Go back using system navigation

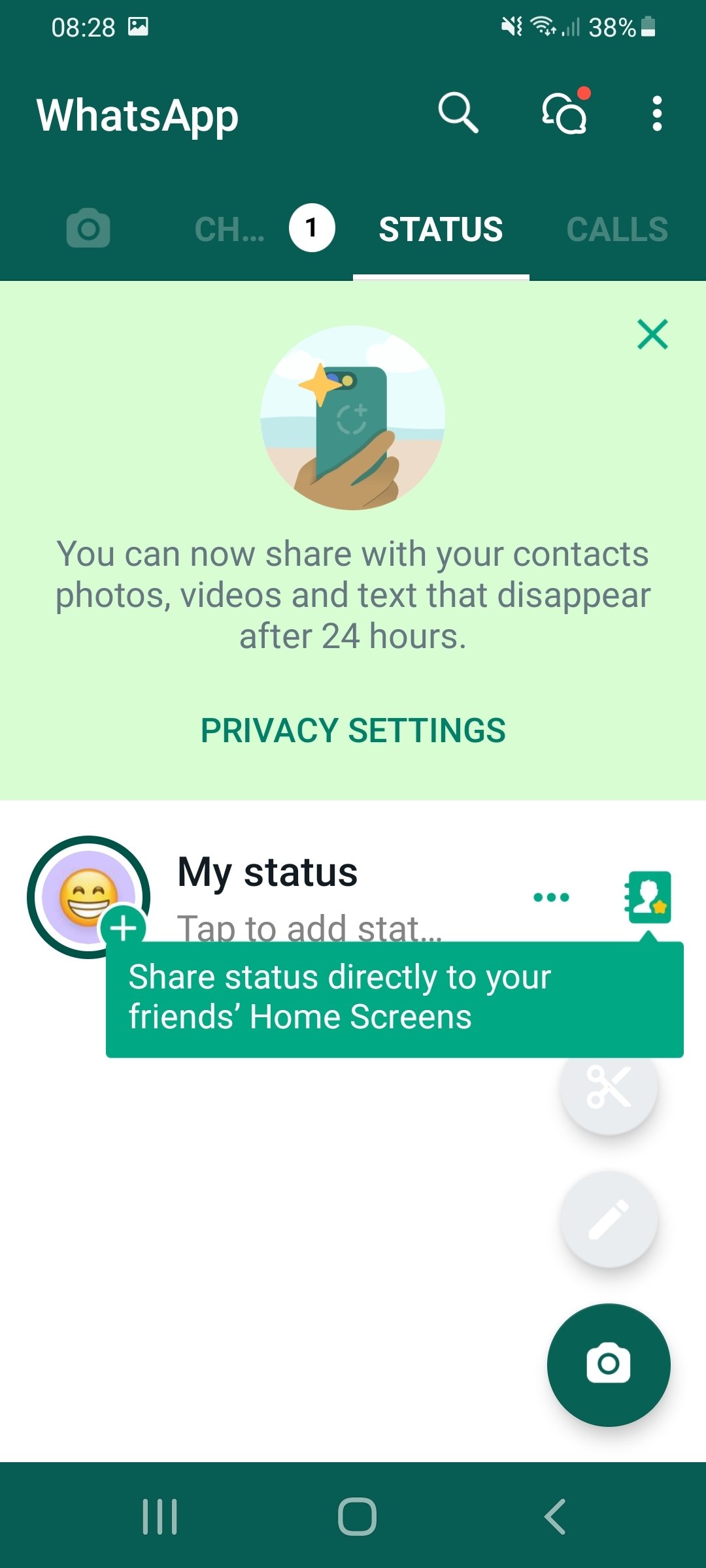[x=555, y=1516]
